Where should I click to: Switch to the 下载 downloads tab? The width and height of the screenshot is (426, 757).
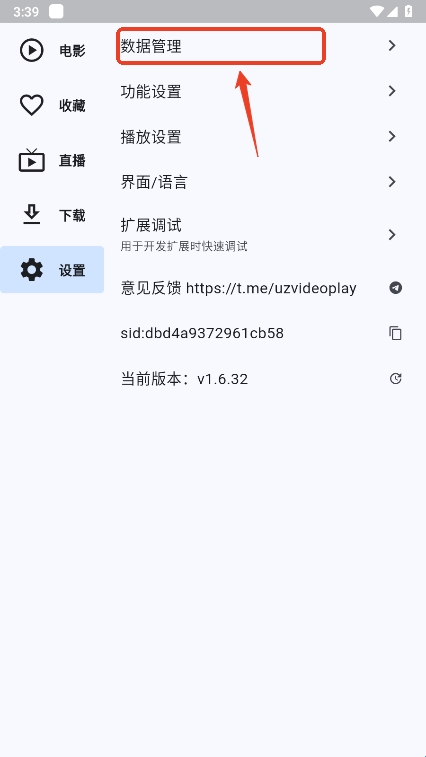tap(52, 215)
